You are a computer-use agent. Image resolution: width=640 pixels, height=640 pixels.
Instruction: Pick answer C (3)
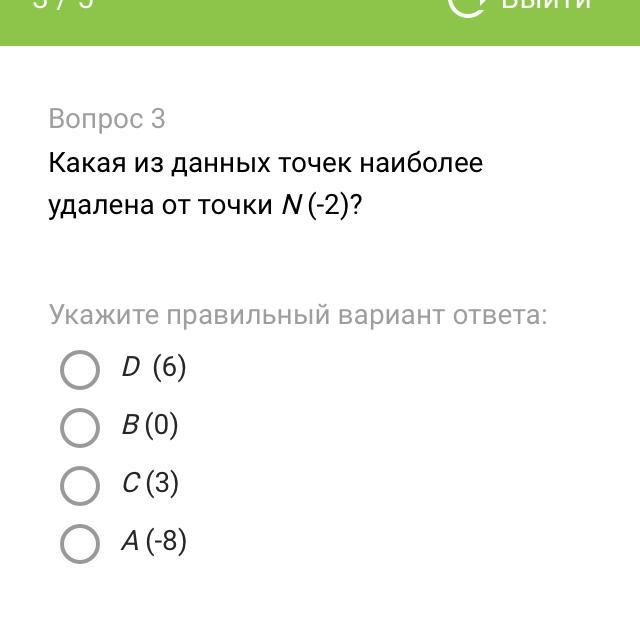click(x=80, y=485)
